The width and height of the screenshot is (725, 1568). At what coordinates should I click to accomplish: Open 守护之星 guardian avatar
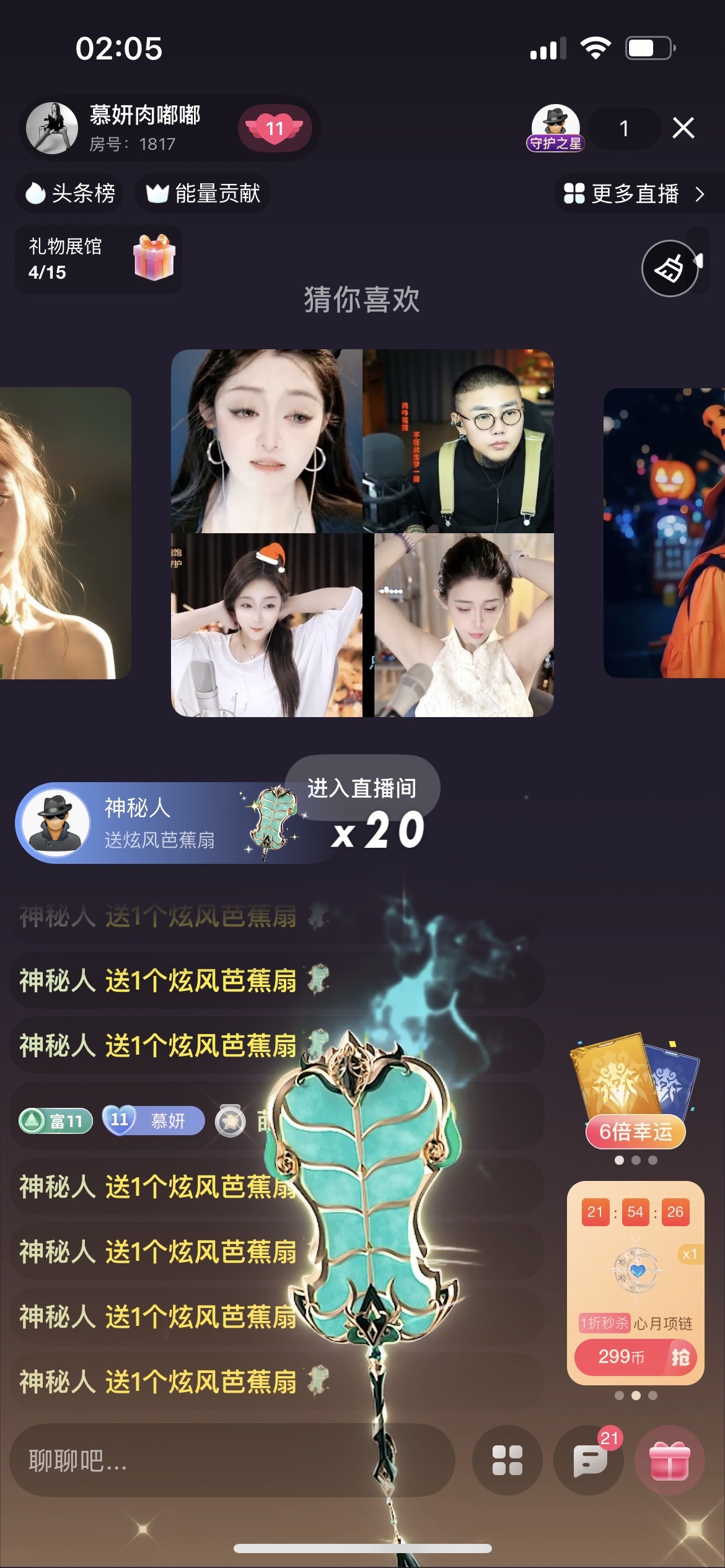pyautogui.click(x=555, y=127)
